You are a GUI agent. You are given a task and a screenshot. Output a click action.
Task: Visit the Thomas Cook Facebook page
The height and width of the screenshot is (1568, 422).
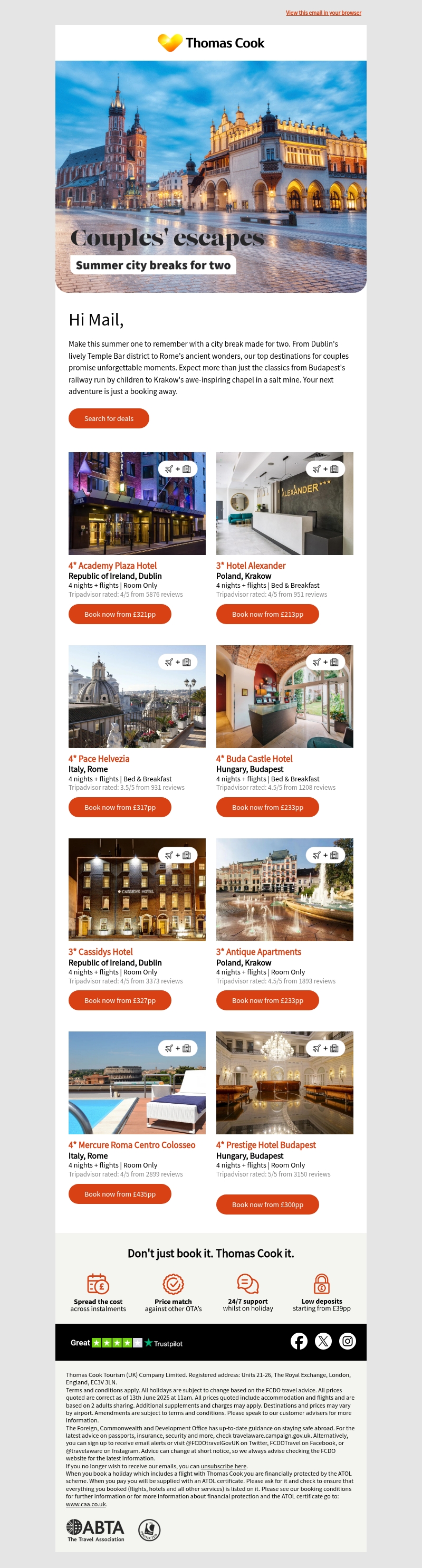click(x=299, y=1341)
